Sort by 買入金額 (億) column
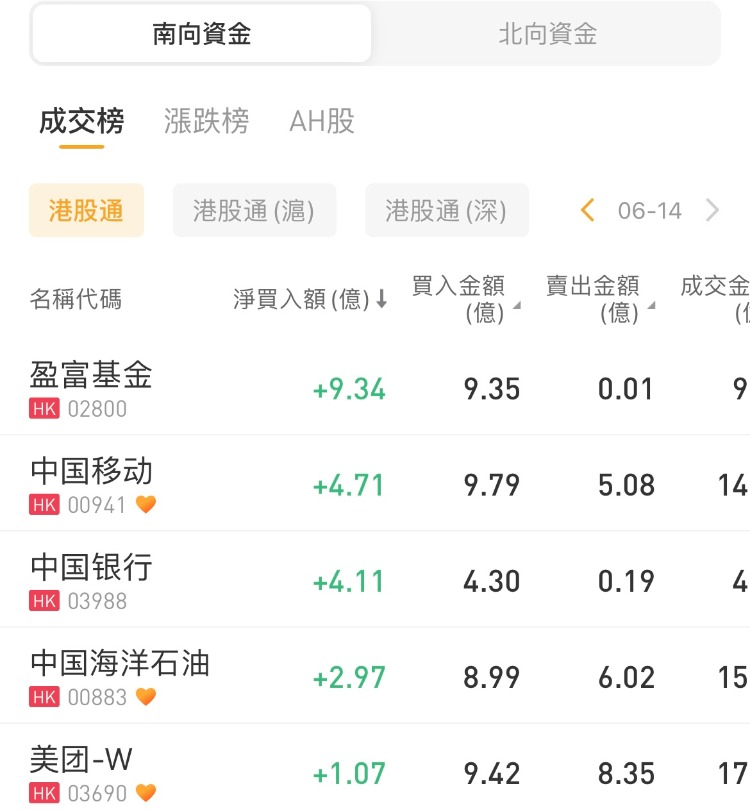The width and height of the screenshot is (750, 811). (466, 299)
